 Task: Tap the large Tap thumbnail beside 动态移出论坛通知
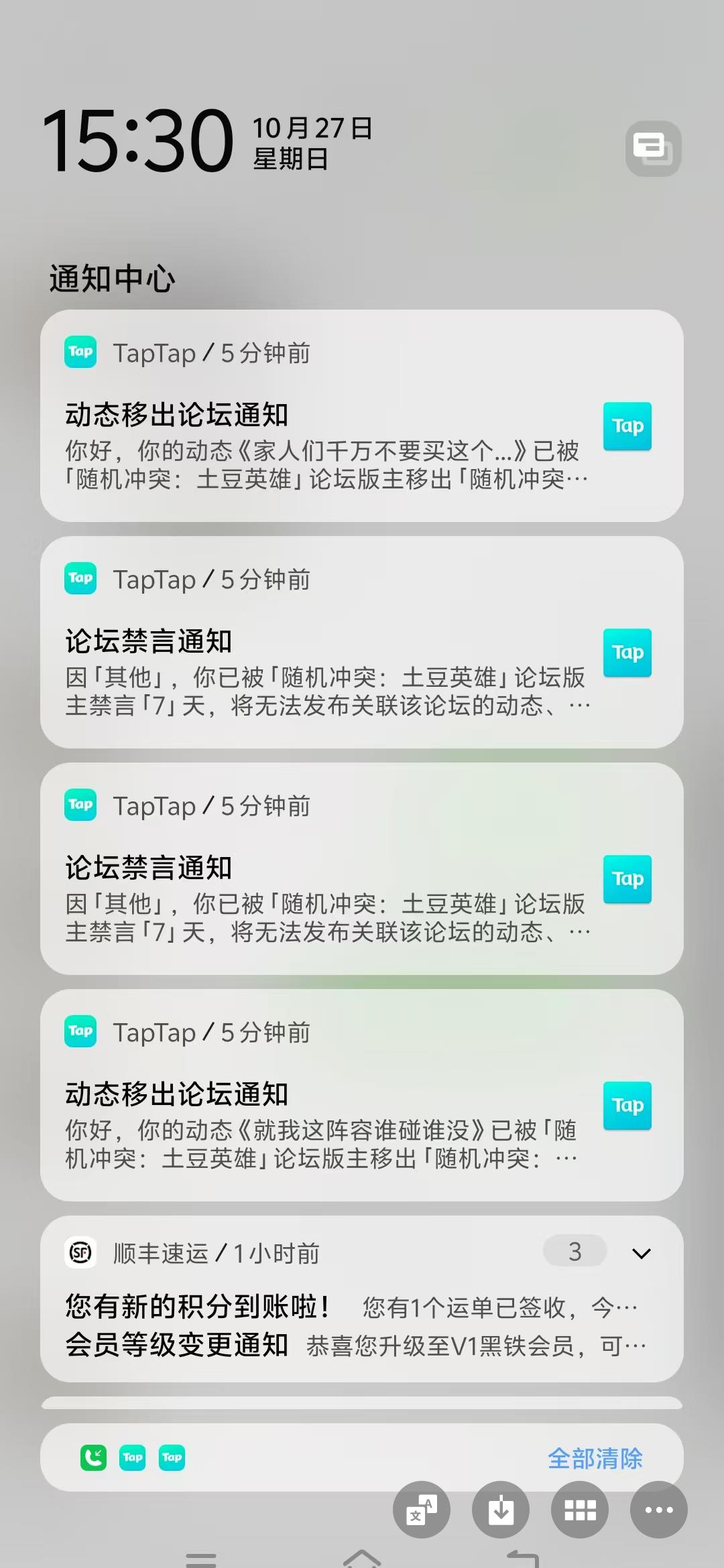pos(627,426)
